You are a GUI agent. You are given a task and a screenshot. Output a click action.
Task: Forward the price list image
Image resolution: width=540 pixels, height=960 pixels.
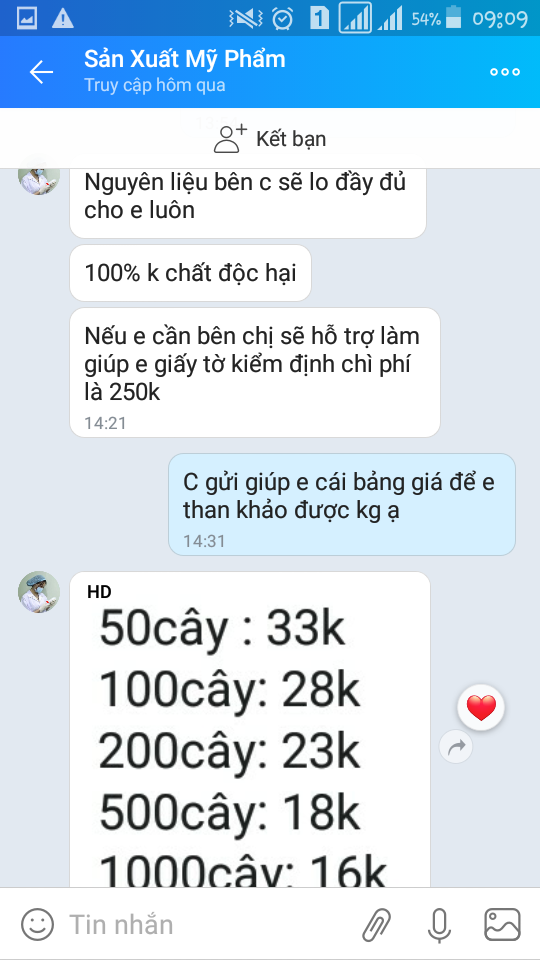[x=456, y=746]
